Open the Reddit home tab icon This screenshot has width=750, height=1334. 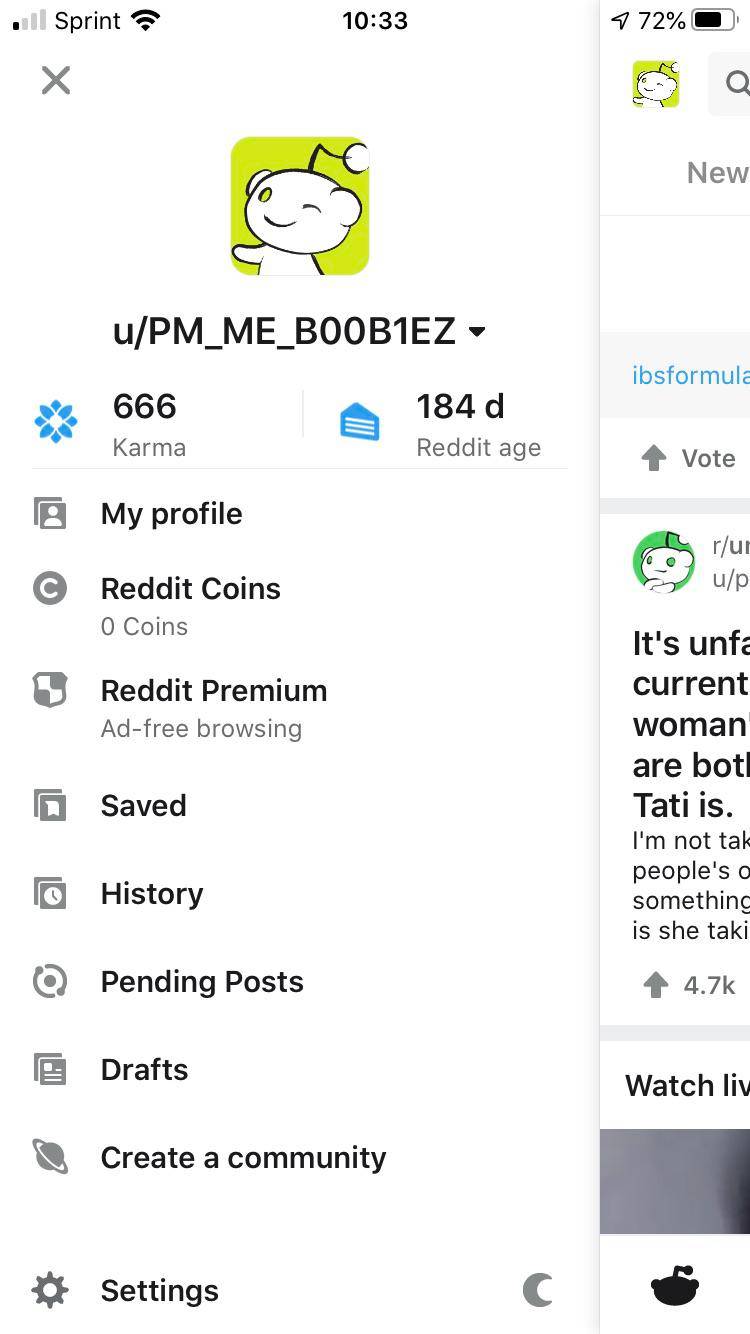[x=675, y=1286]
